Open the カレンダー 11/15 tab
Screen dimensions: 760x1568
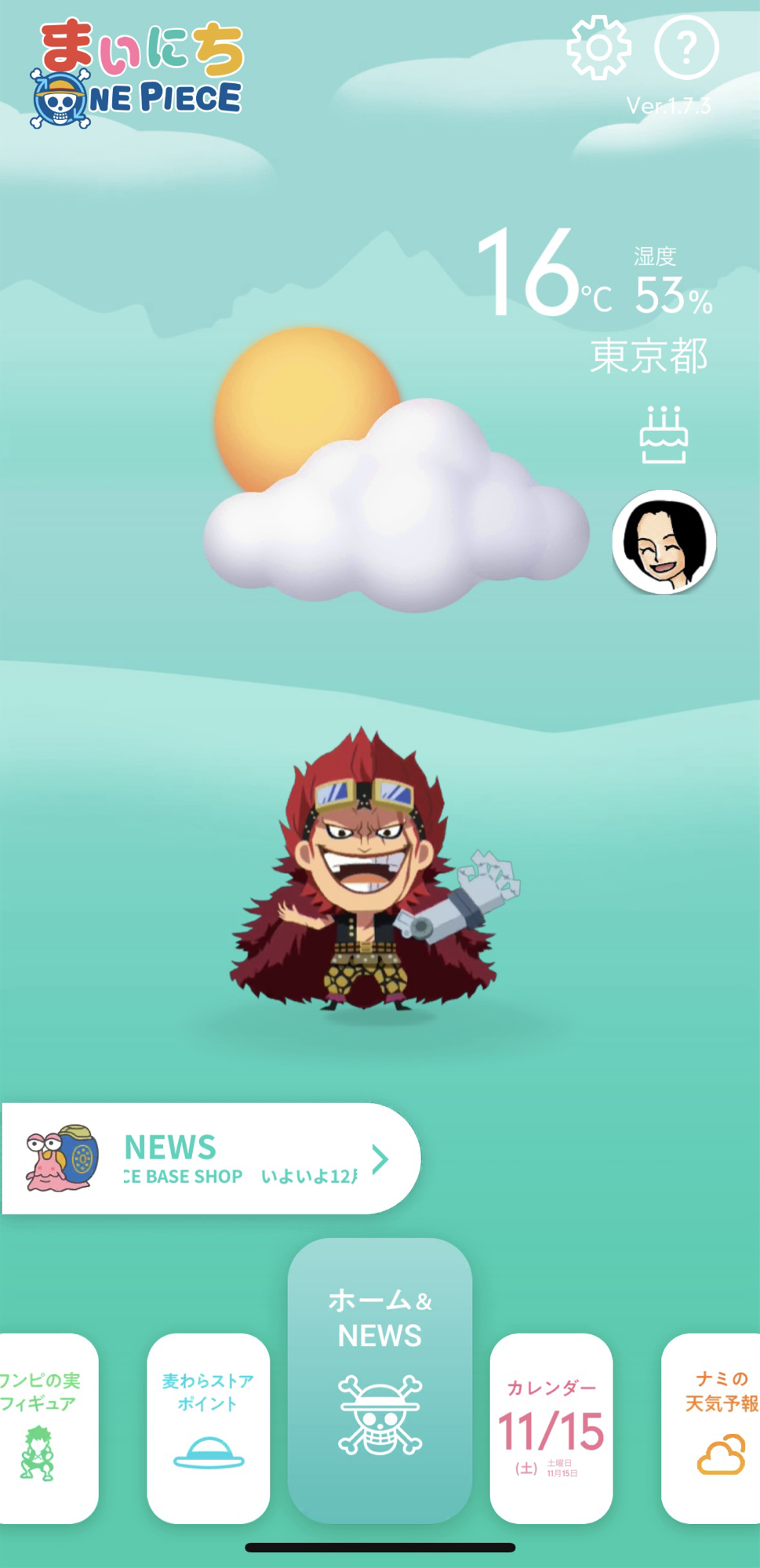point(551,1428)
